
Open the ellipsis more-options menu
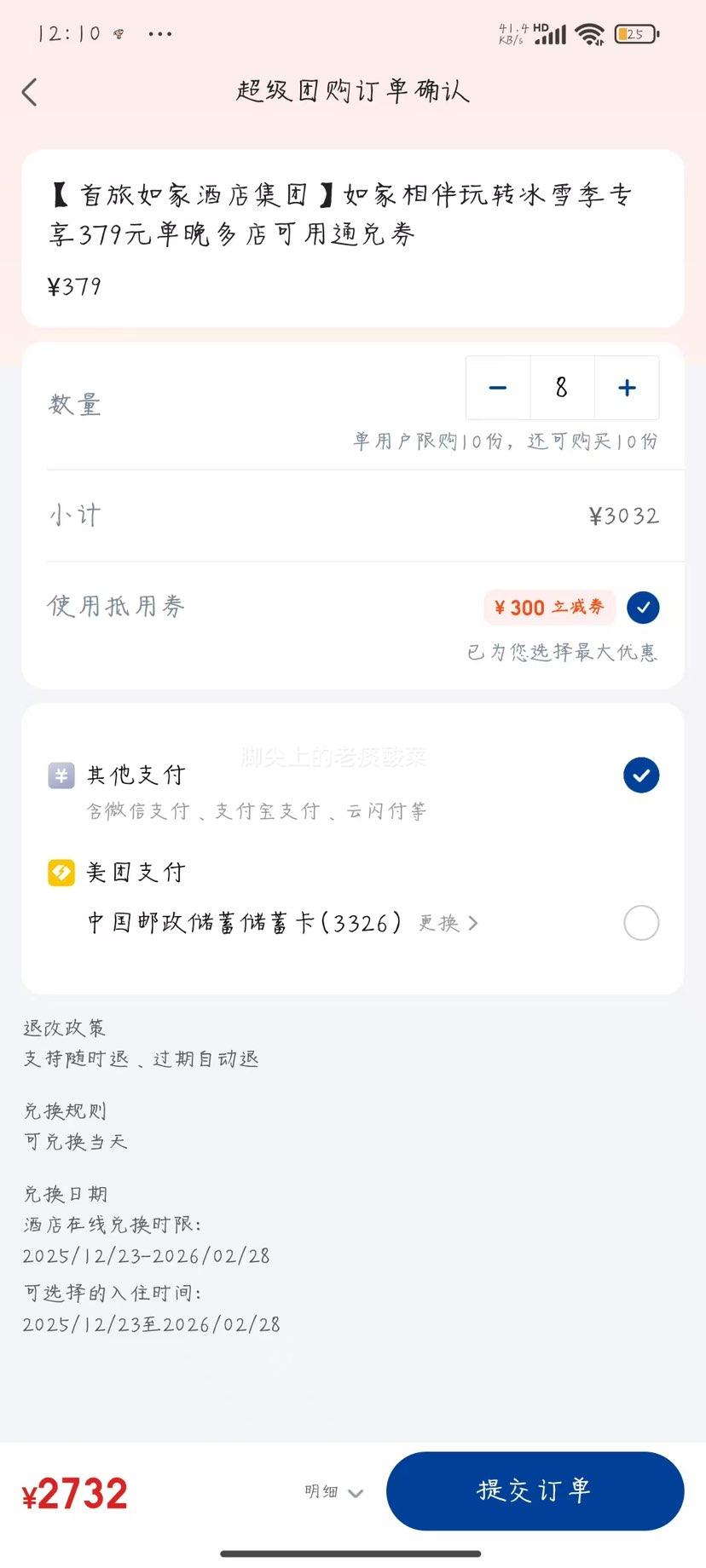[x=159, y=34]
